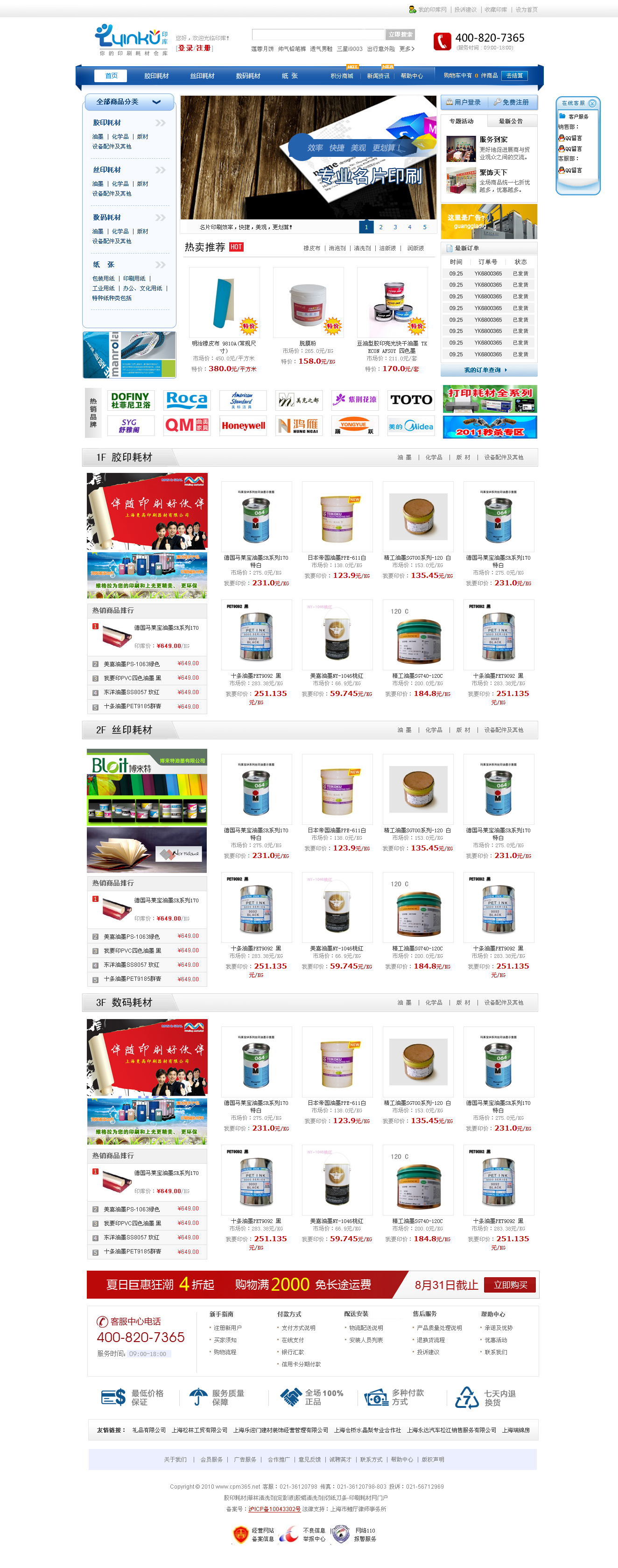Open the TOTO brand logo tile

click(x=411, y=400)
